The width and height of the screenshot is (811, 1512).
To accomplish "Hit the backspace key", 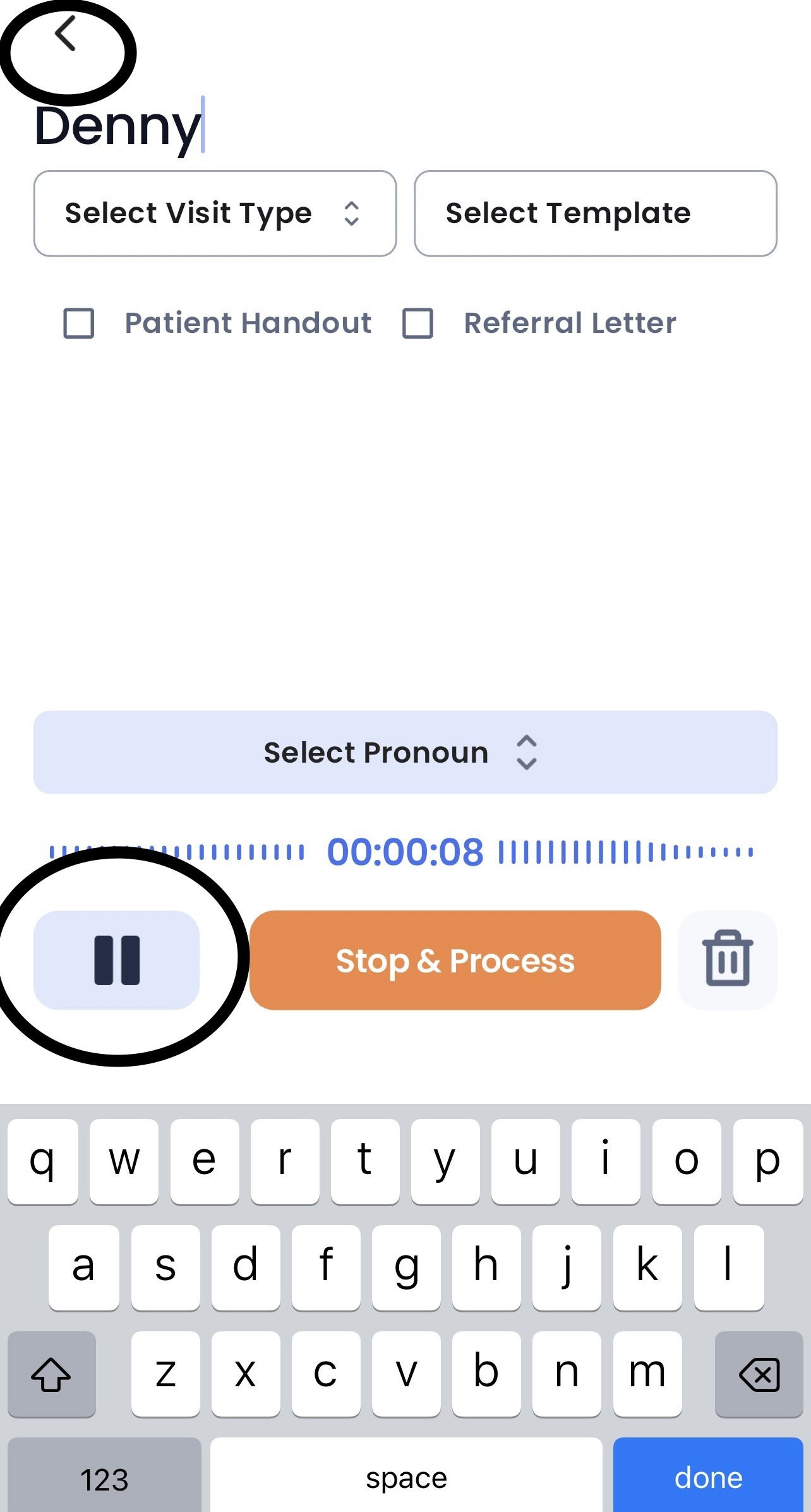I will tap(759, 1374).
